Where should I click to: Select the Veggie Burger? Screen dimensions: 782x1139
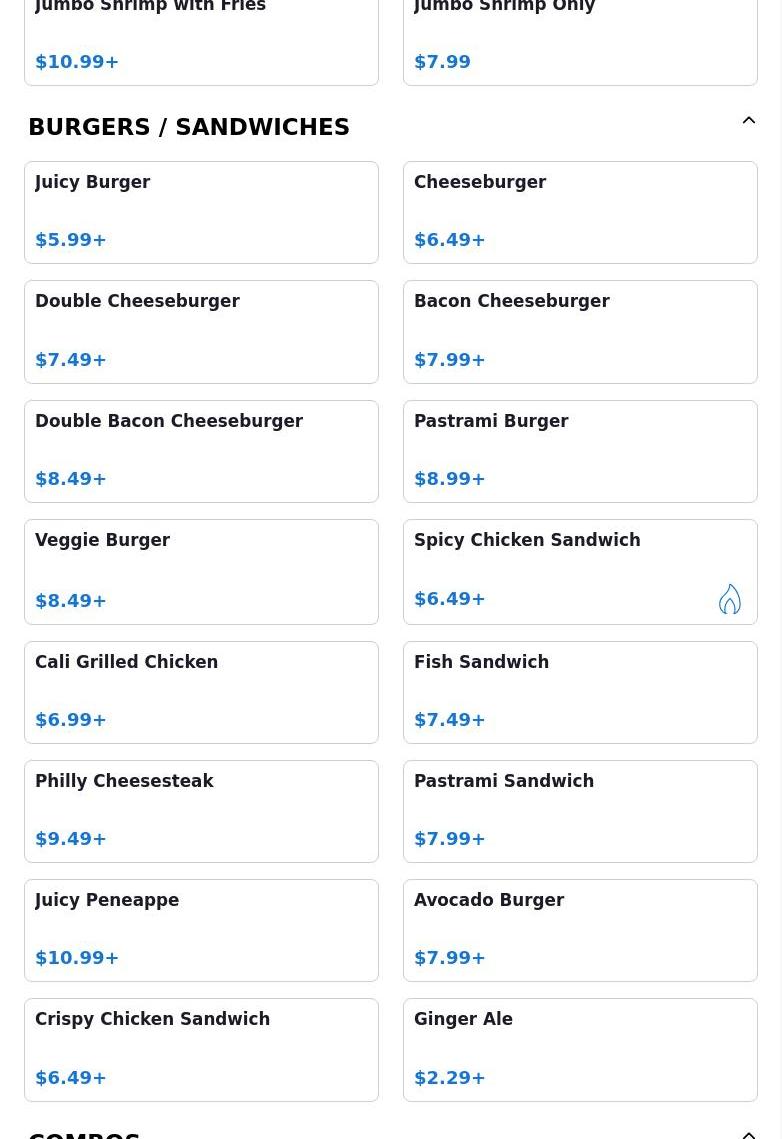click(201, 571)
